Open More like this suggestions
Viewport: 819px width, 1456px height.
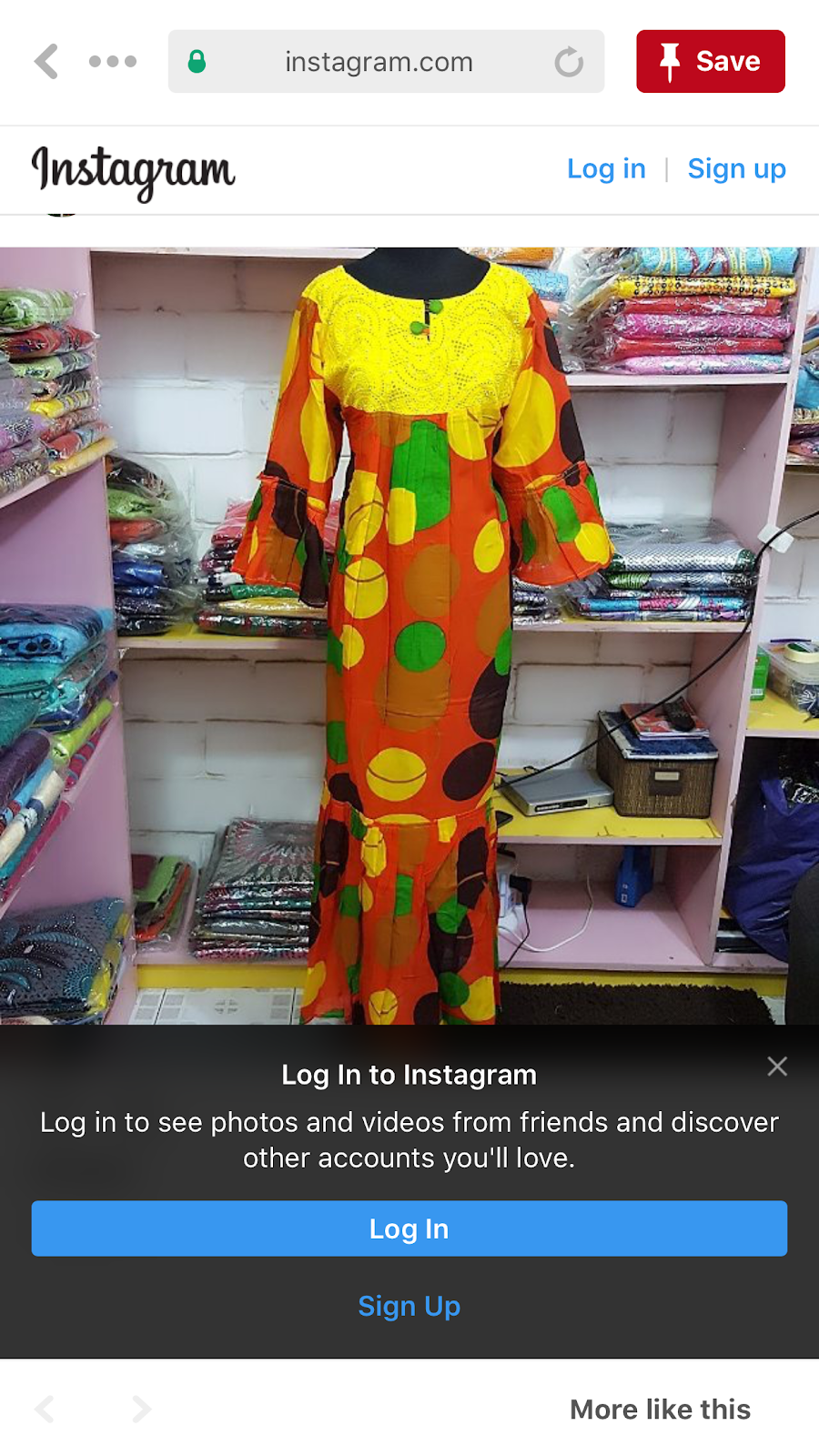pyautogui.click(x=659, y=1409)
